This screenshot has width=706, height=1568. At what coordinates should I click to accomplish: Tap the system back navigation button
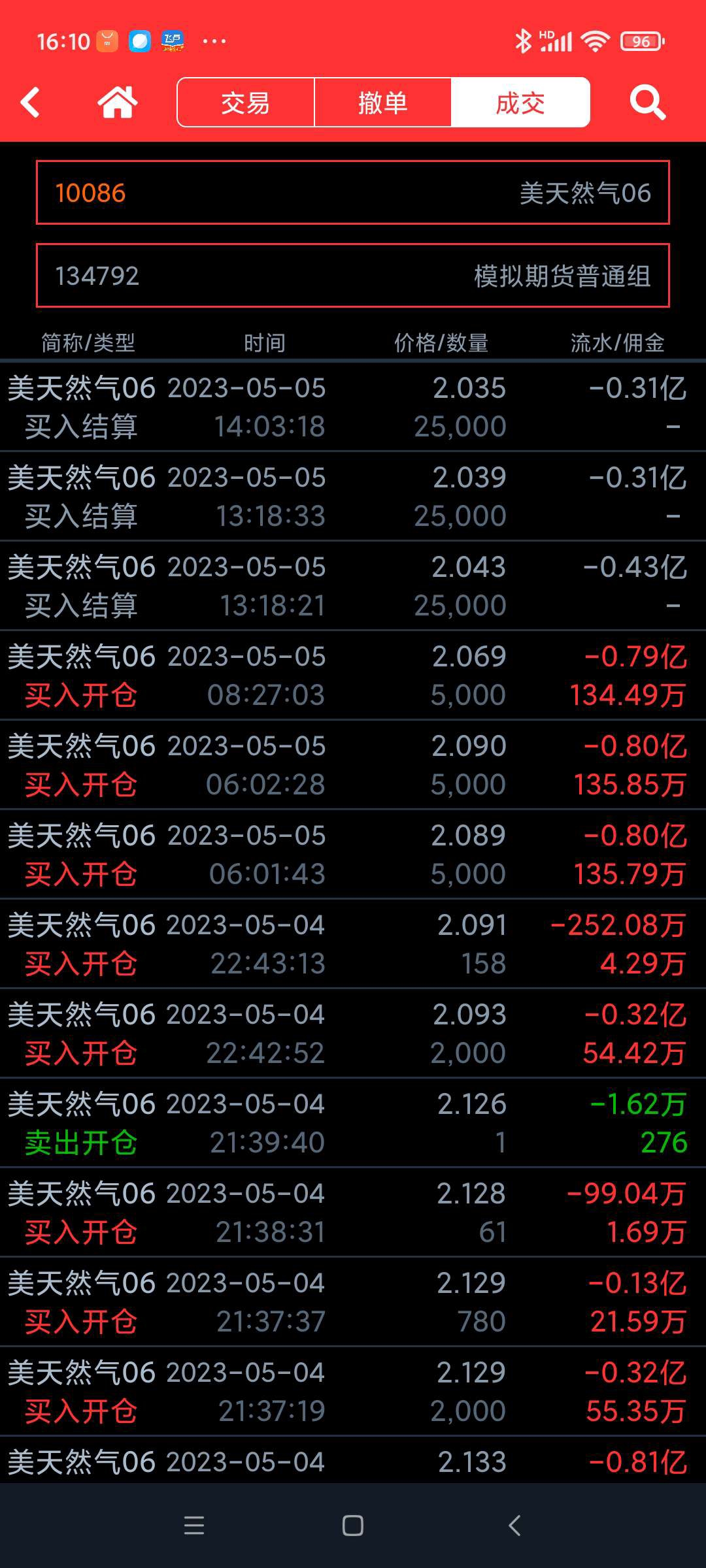514,1526
